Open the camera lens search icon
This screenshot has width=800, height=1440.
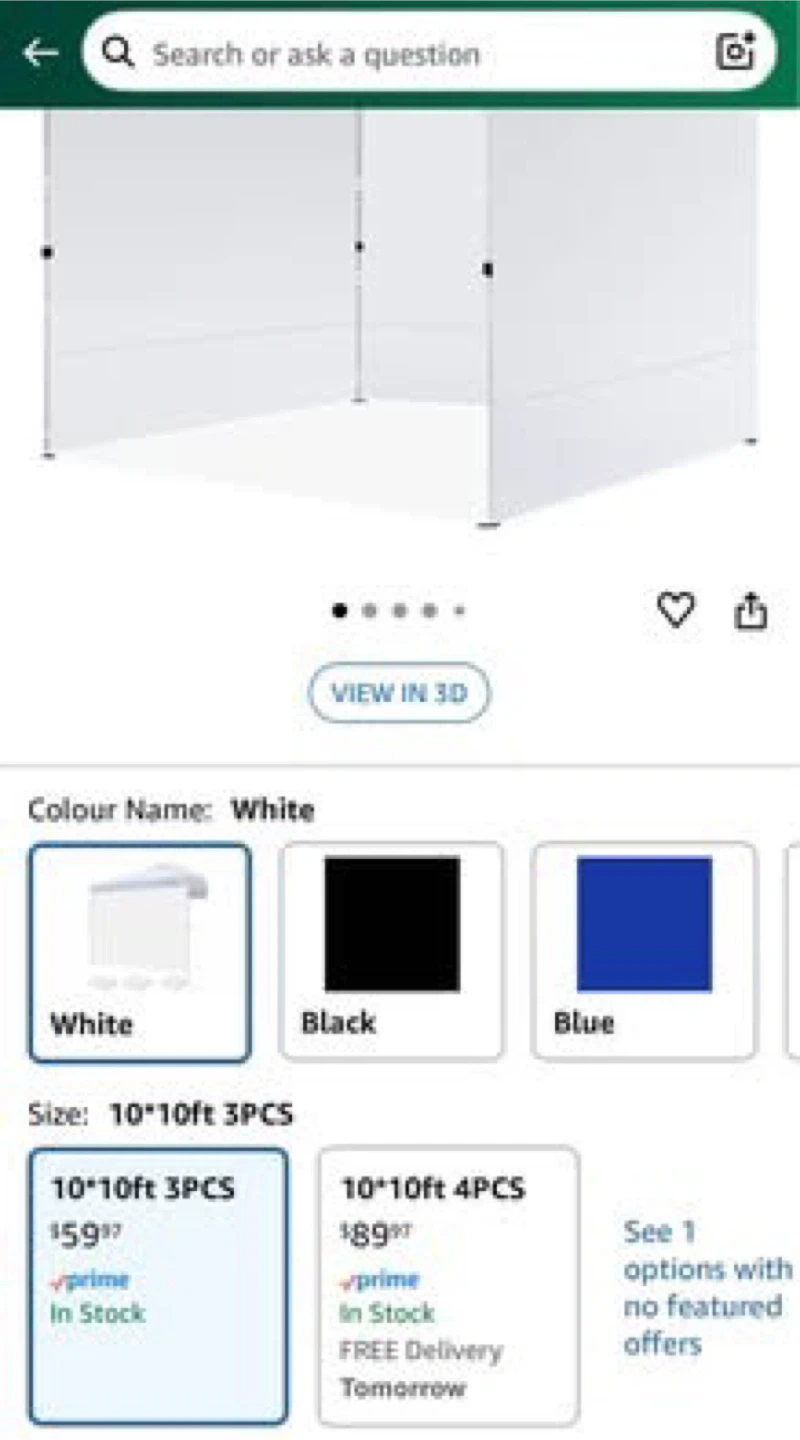(736, 52)
